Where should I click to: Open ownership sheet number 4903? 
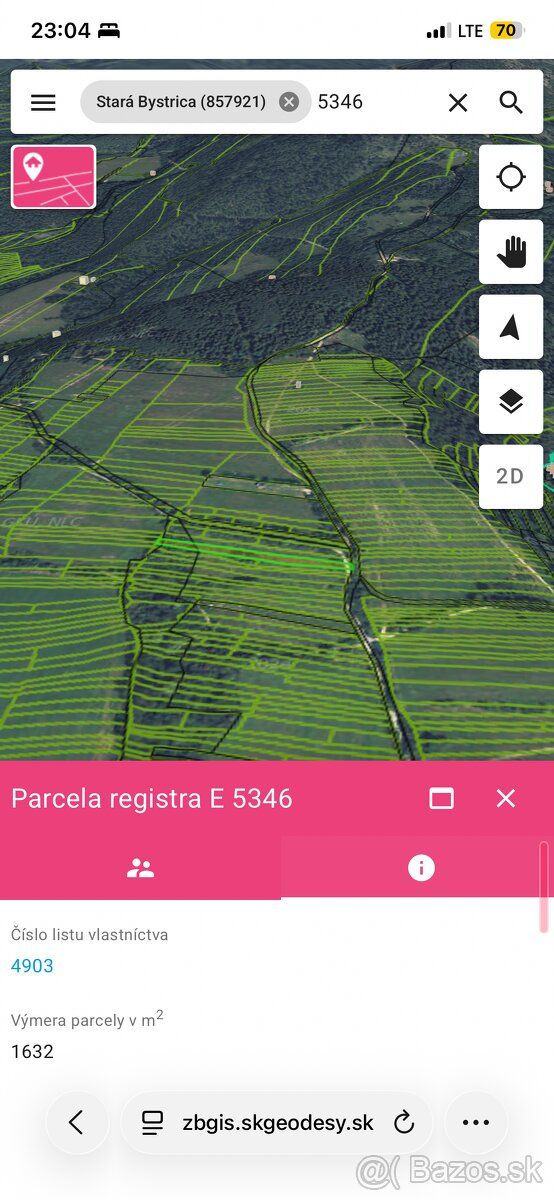32,966
